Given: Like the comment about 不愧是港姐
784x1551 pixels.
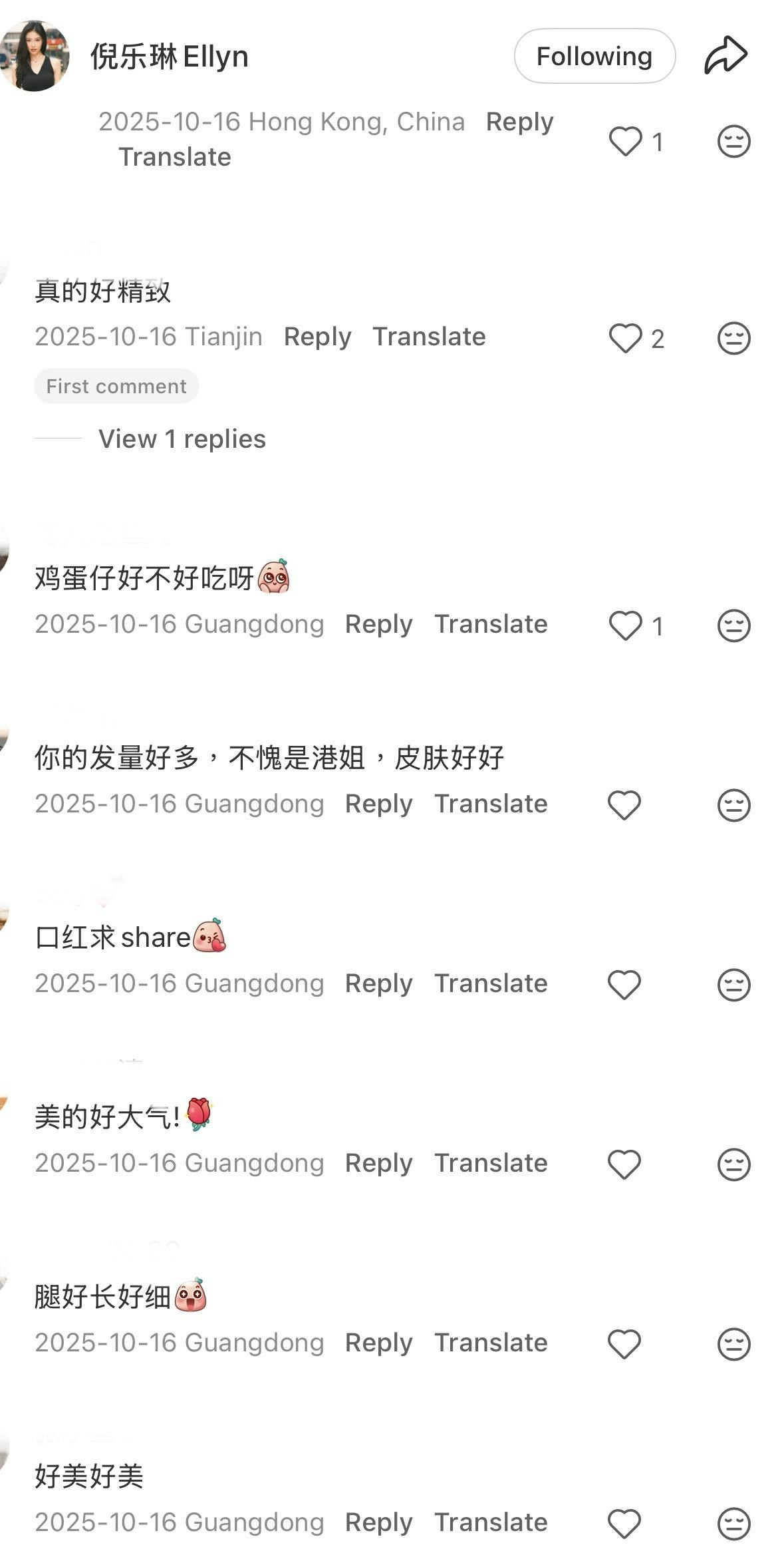Looking at the screenshot, I should tap(624, 805).
